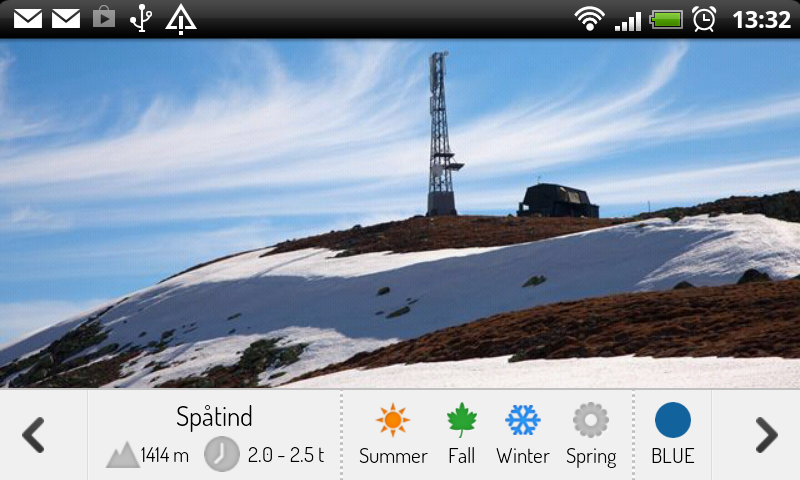View the full Spåtind summit photo
Viewport: 800px width, 480px height.
(400, 215)
